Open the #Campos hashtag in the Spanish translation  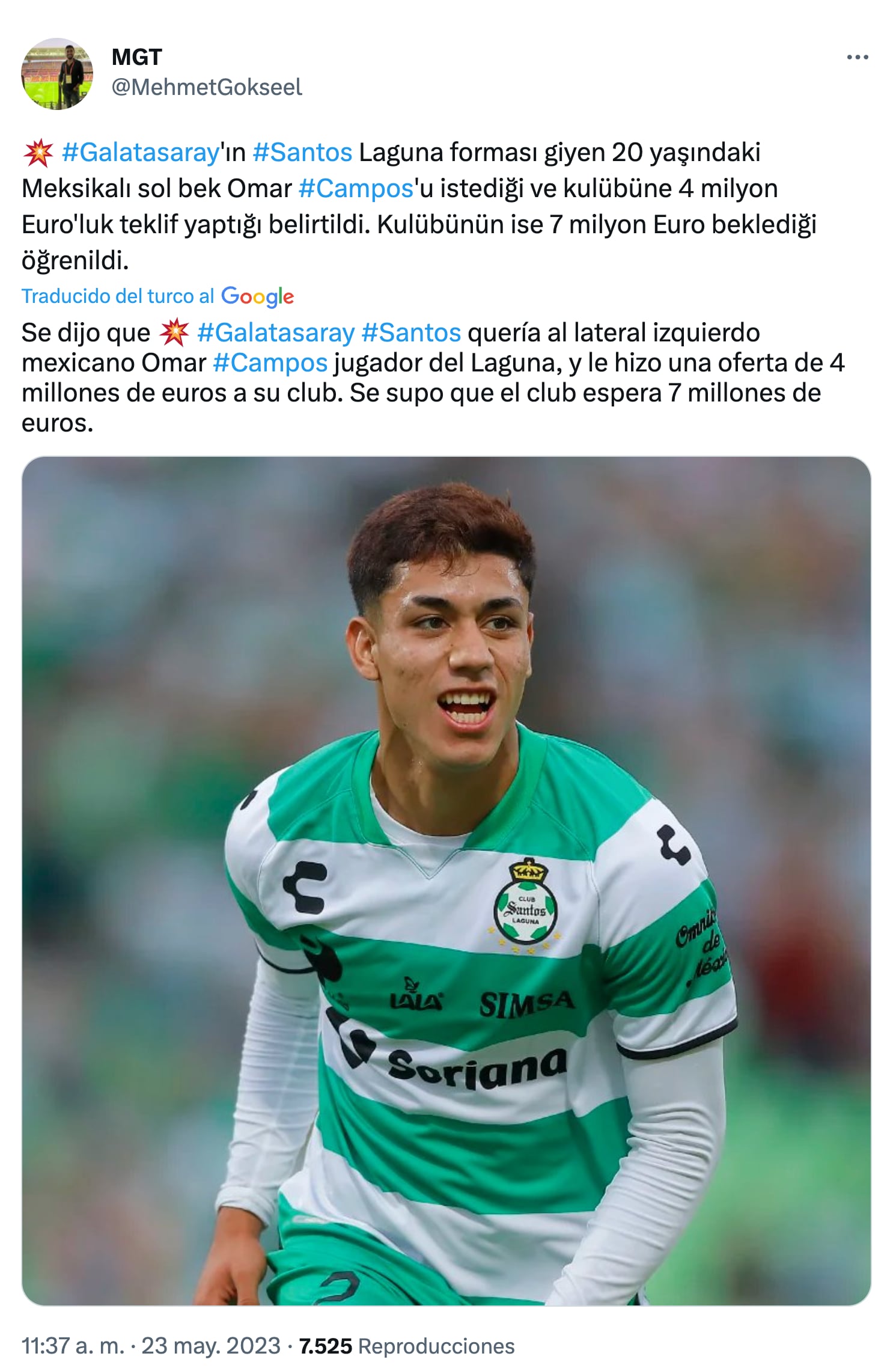(x=270, y=363)
